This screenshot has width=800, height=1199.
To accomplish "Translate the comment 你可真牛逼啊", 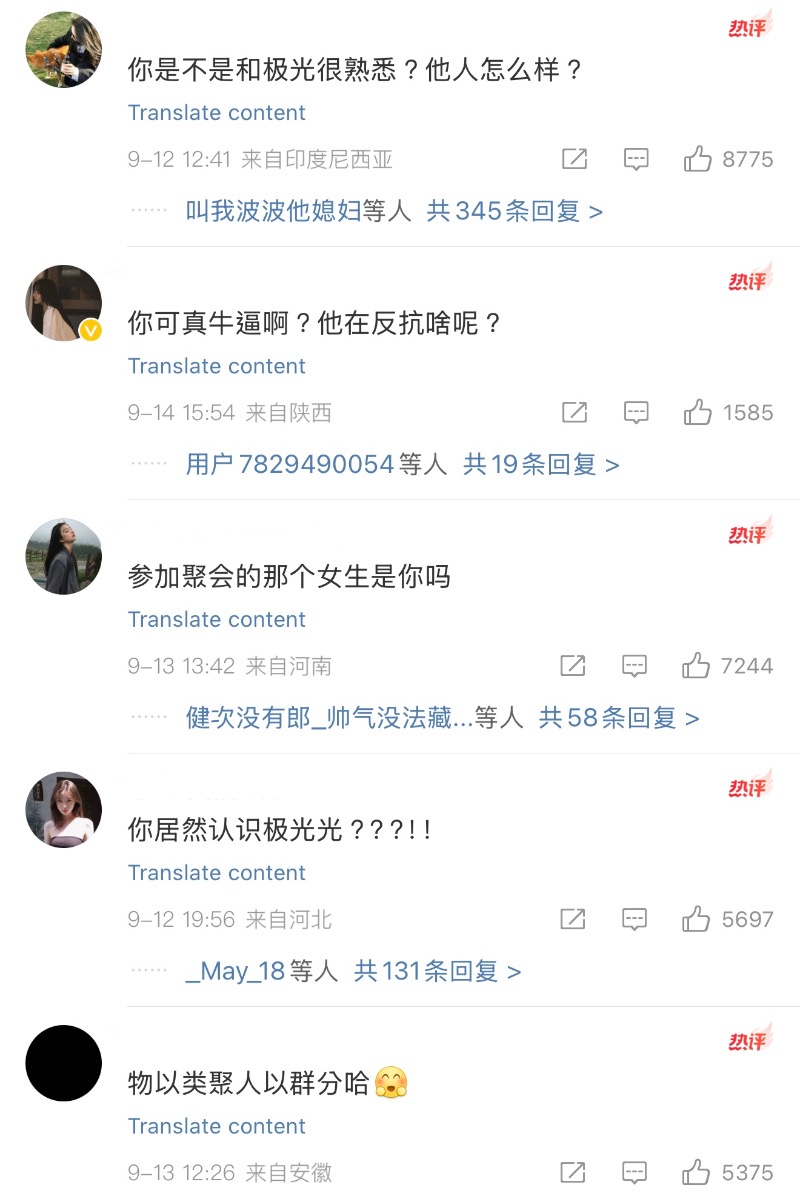I will click(217, 366).
